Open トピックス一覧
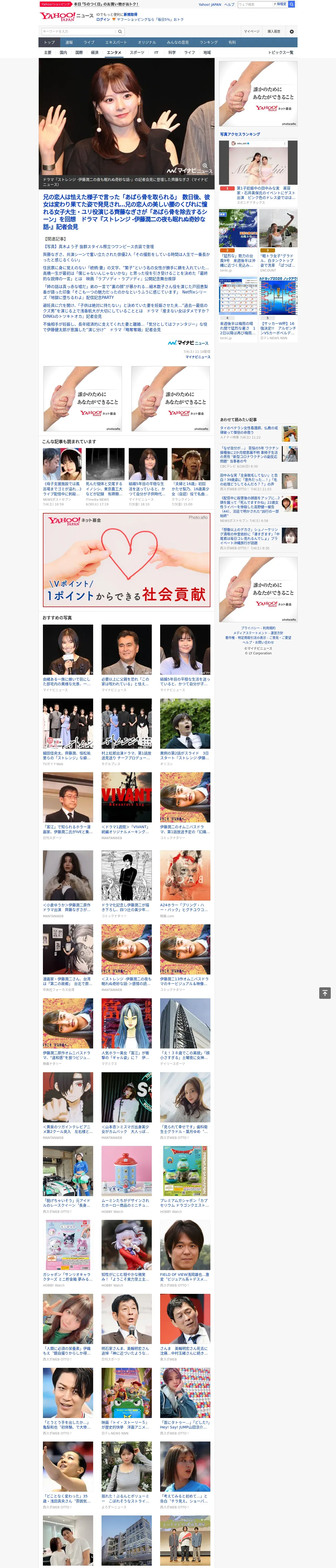Viewport: 336px width, 1568px height. (x=281, y=52)
